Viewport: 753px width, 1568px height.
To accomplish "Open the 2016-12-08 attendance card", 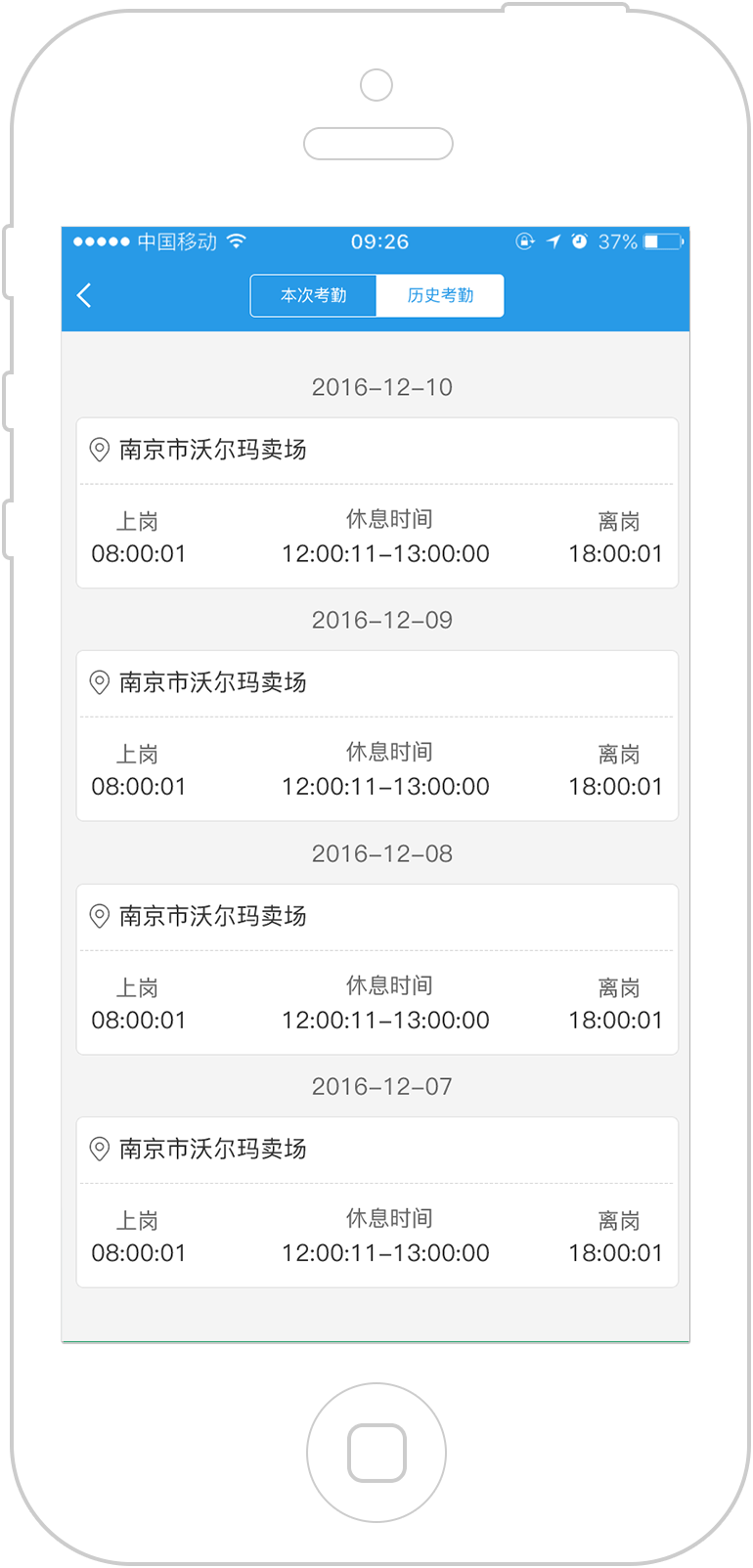I will pyautogui.click(x=377, y=970).
